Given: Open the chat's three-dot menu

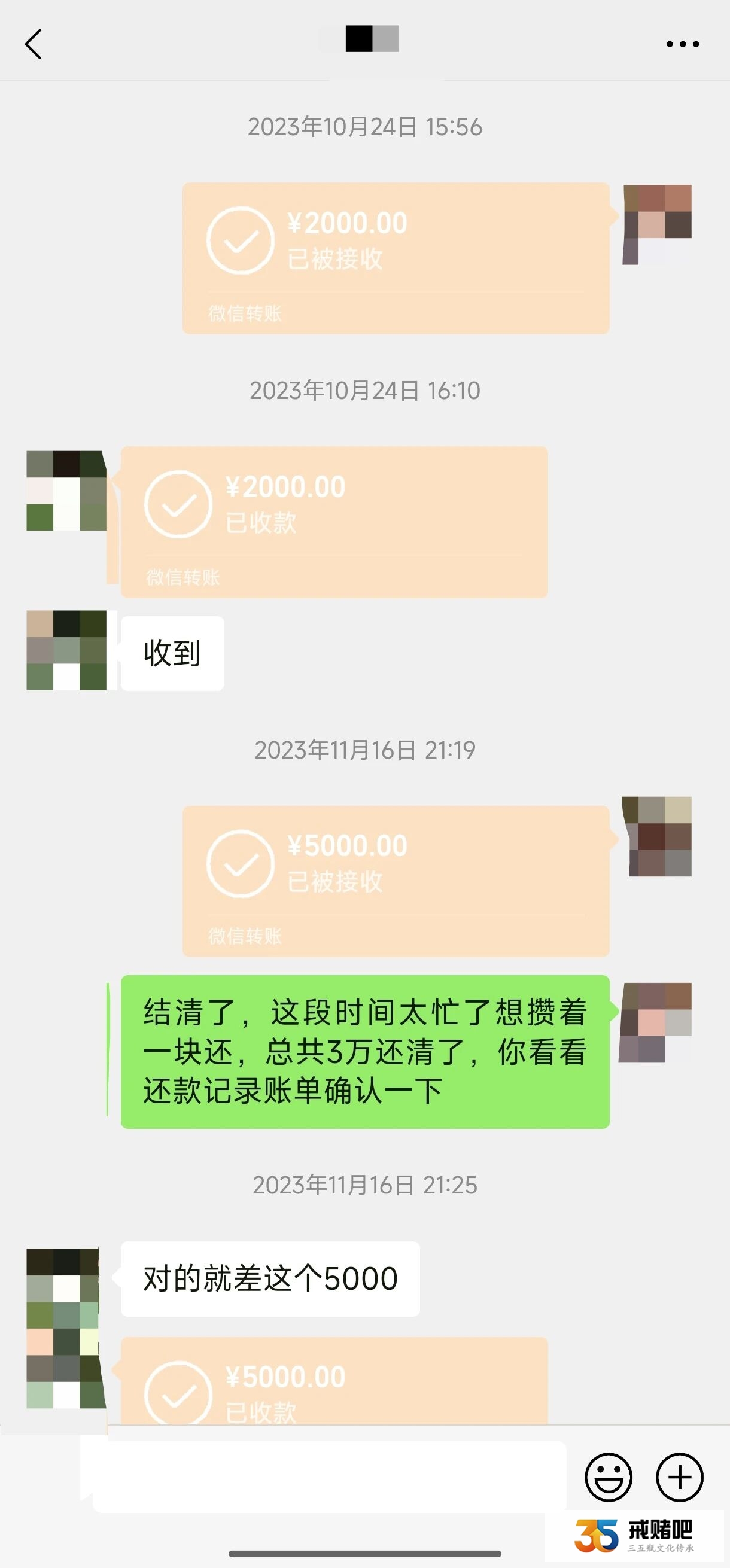Looking at the screenshot, I should coord(682,44).
